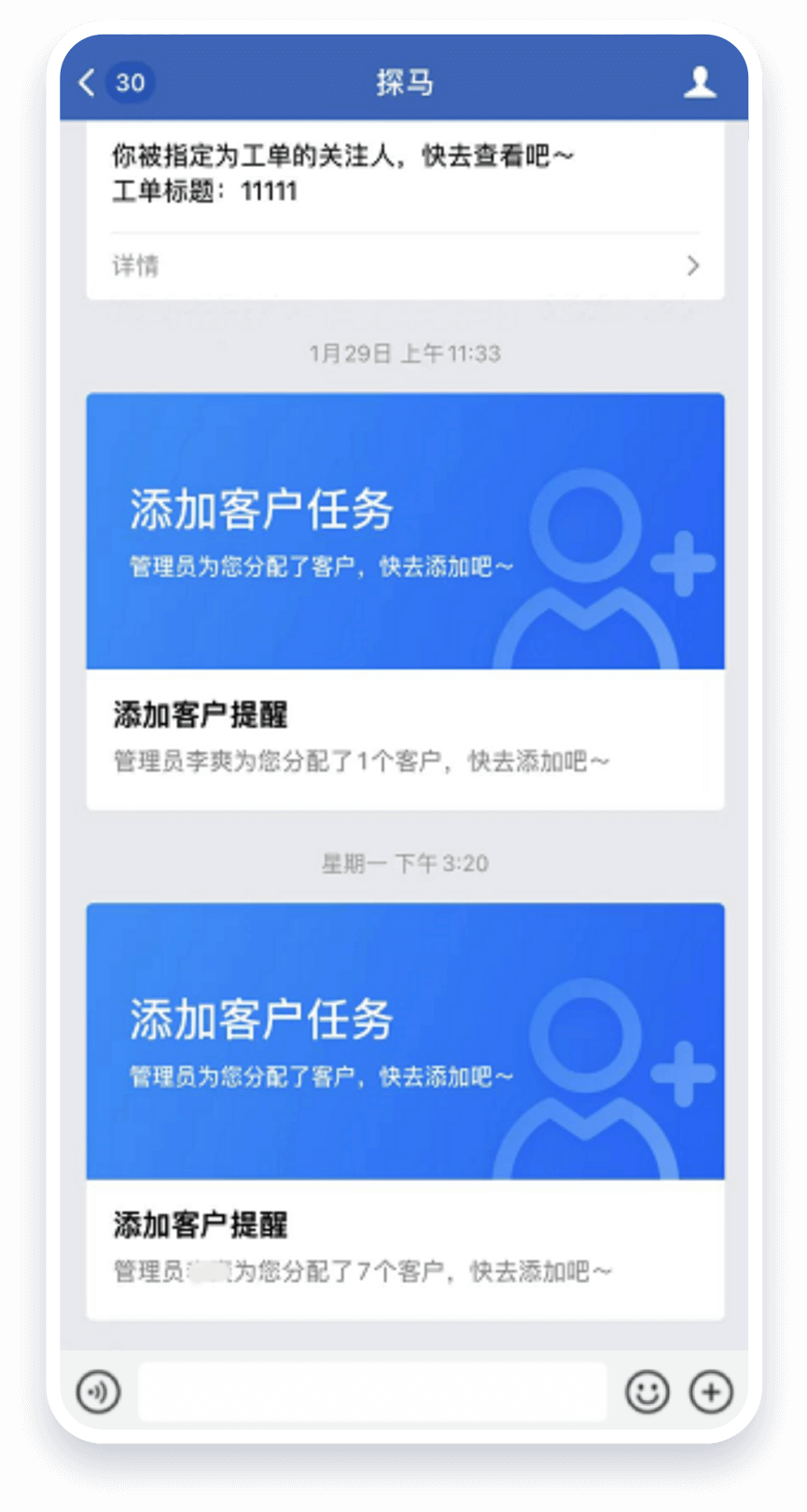Tap the message input field
Viewport: 807px width, 1512px height.
tap(372, 1392)
